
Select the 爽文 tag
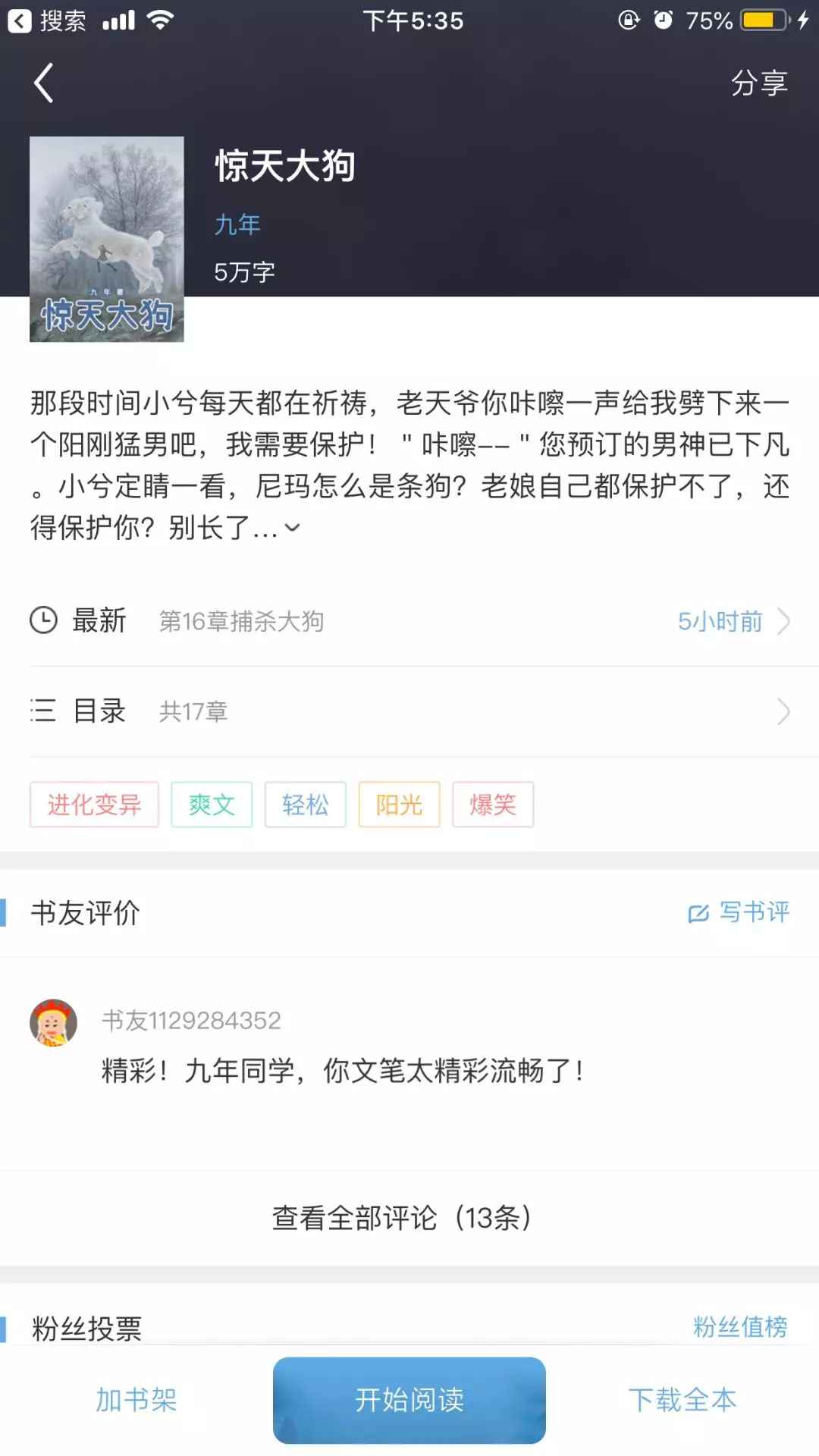click(212, 805)
